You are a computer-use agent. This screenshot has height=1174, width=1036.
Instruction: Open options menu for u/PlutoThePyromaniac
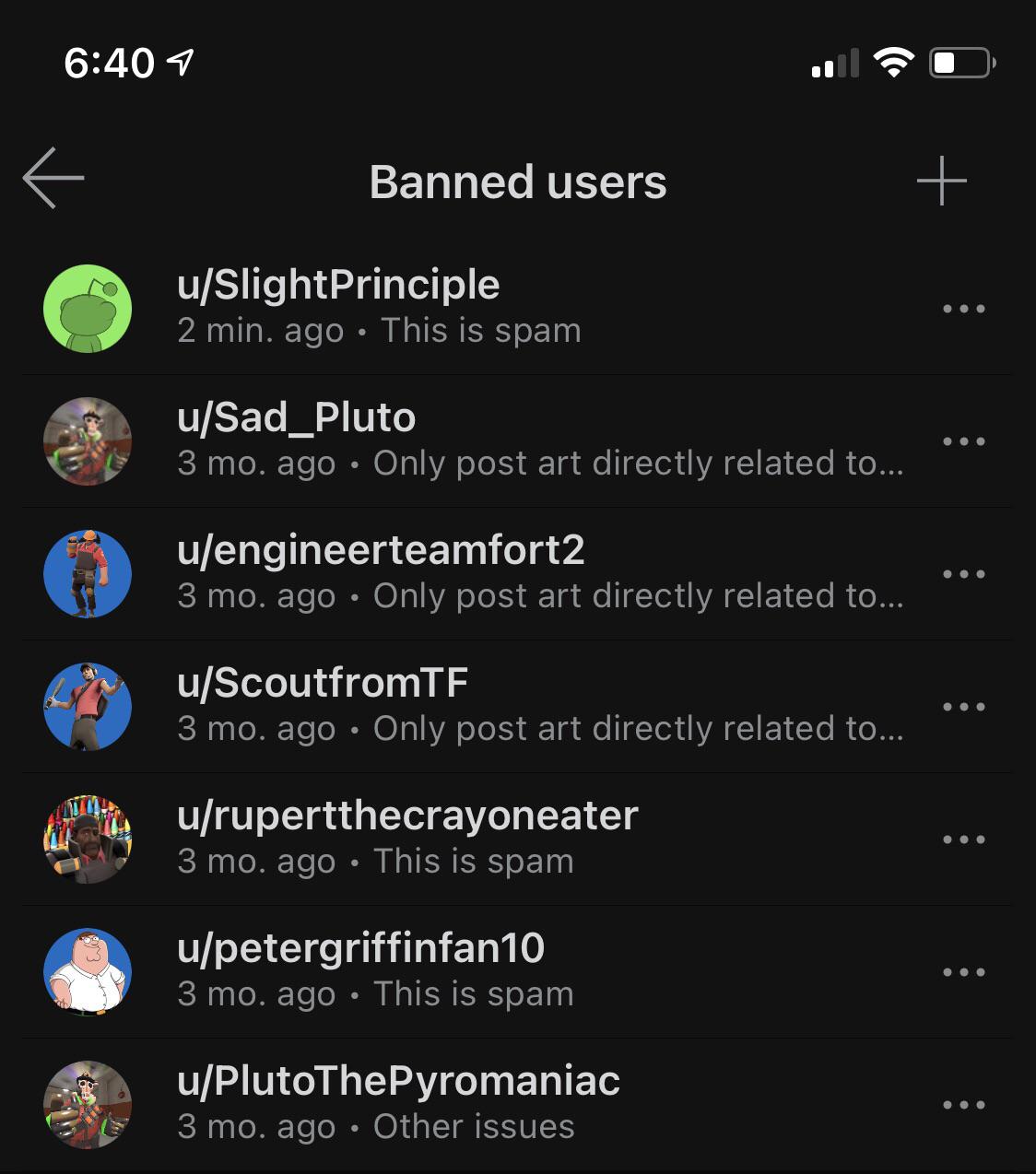964,1104
